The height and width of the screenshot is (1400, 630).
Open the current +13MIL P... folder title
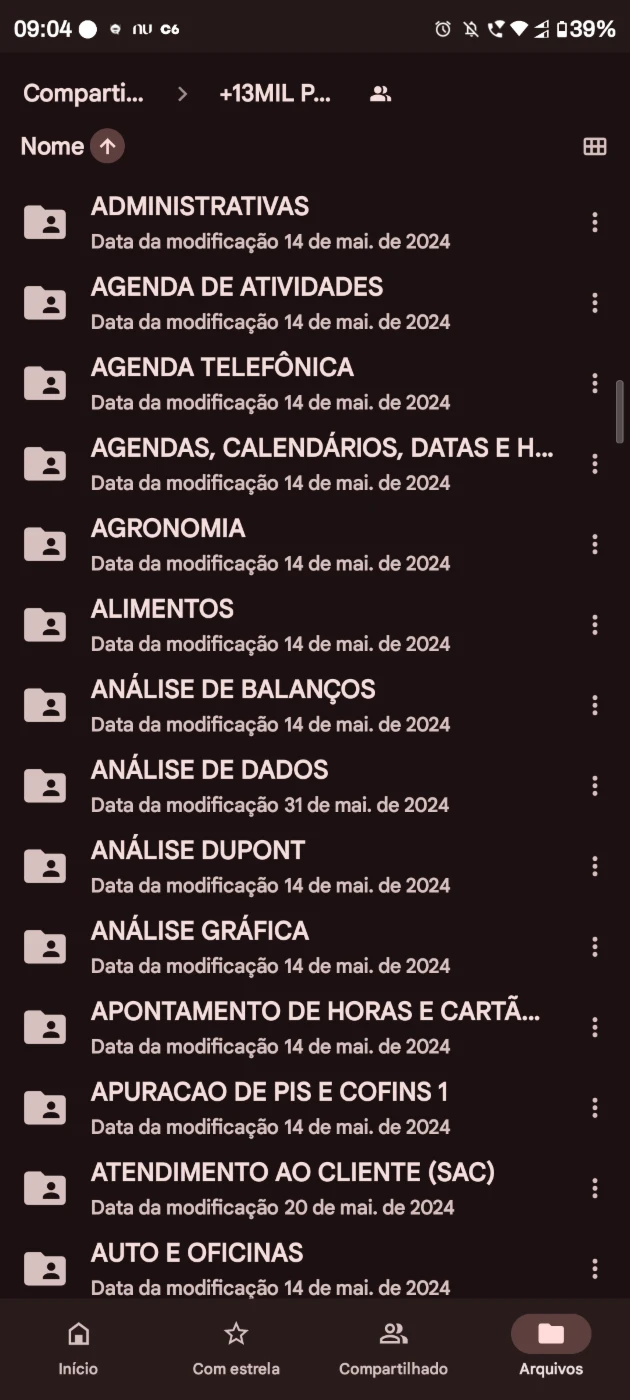click(275, 94)
